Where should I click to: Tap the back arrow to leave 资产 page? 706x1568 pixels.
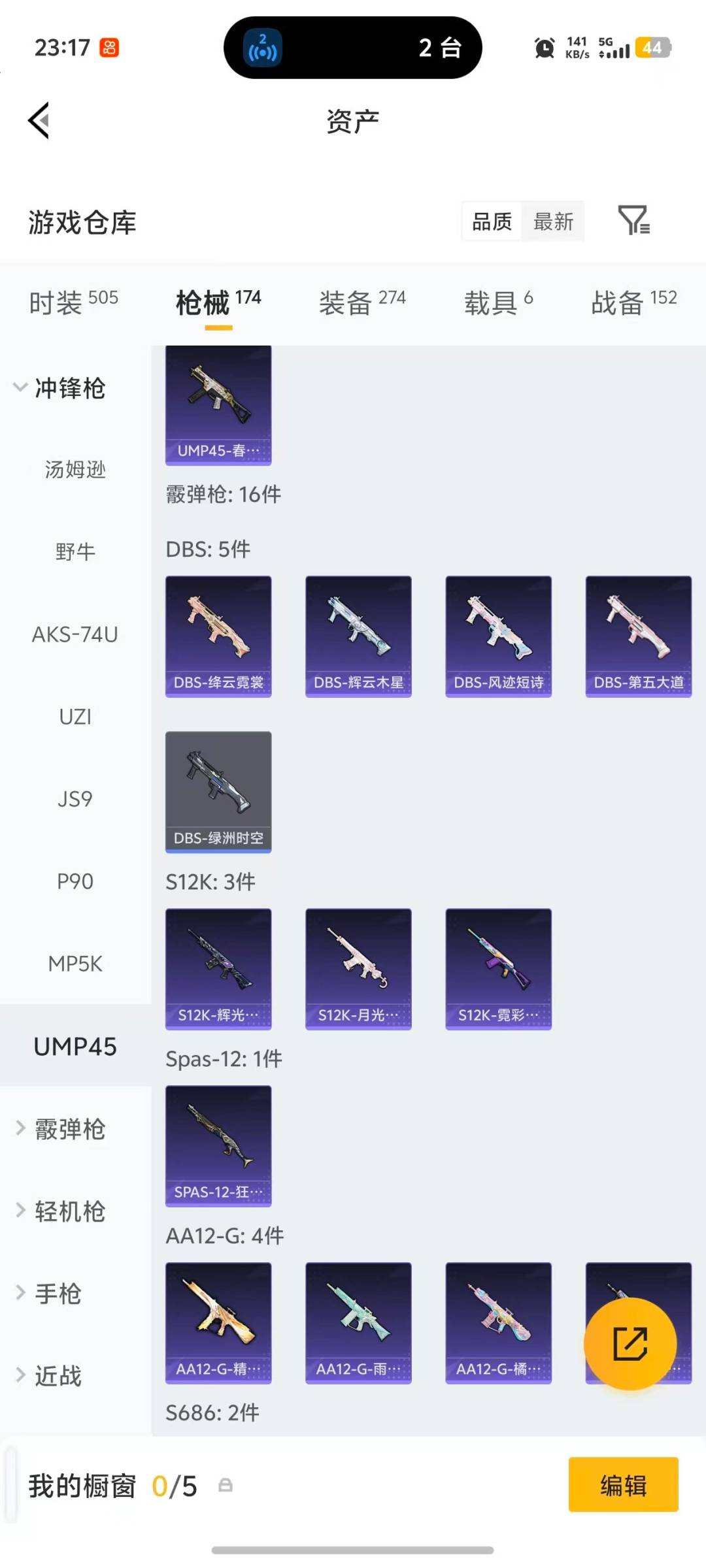41,121
